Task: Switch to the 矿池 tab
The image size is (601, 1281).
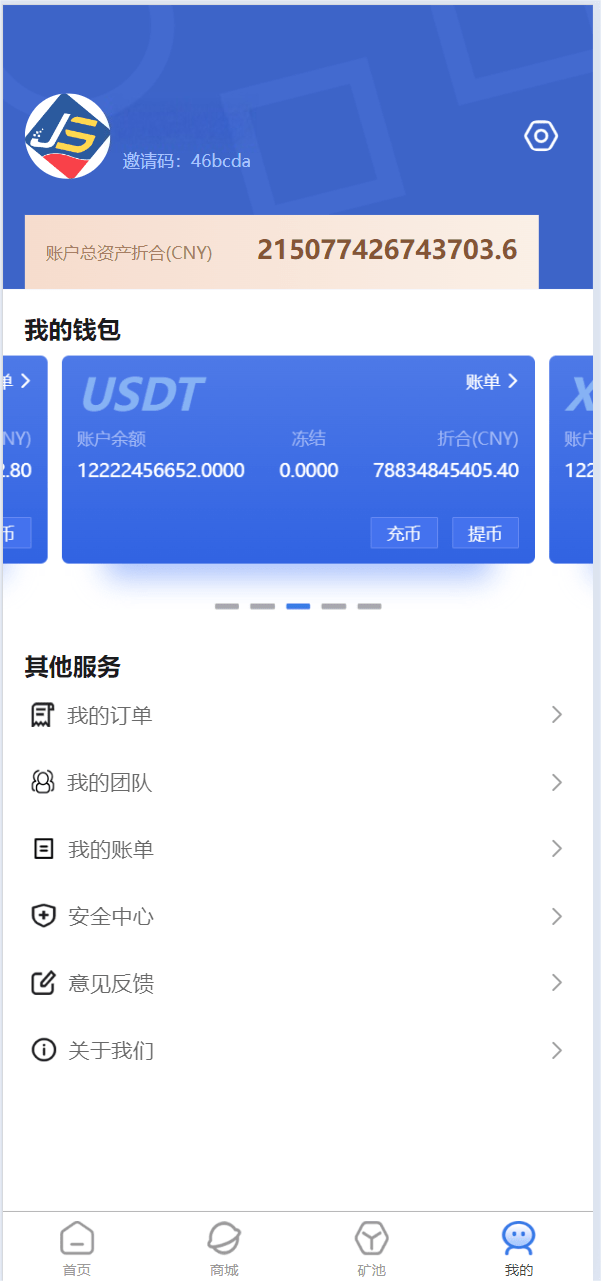Action: click(371, 1248)
